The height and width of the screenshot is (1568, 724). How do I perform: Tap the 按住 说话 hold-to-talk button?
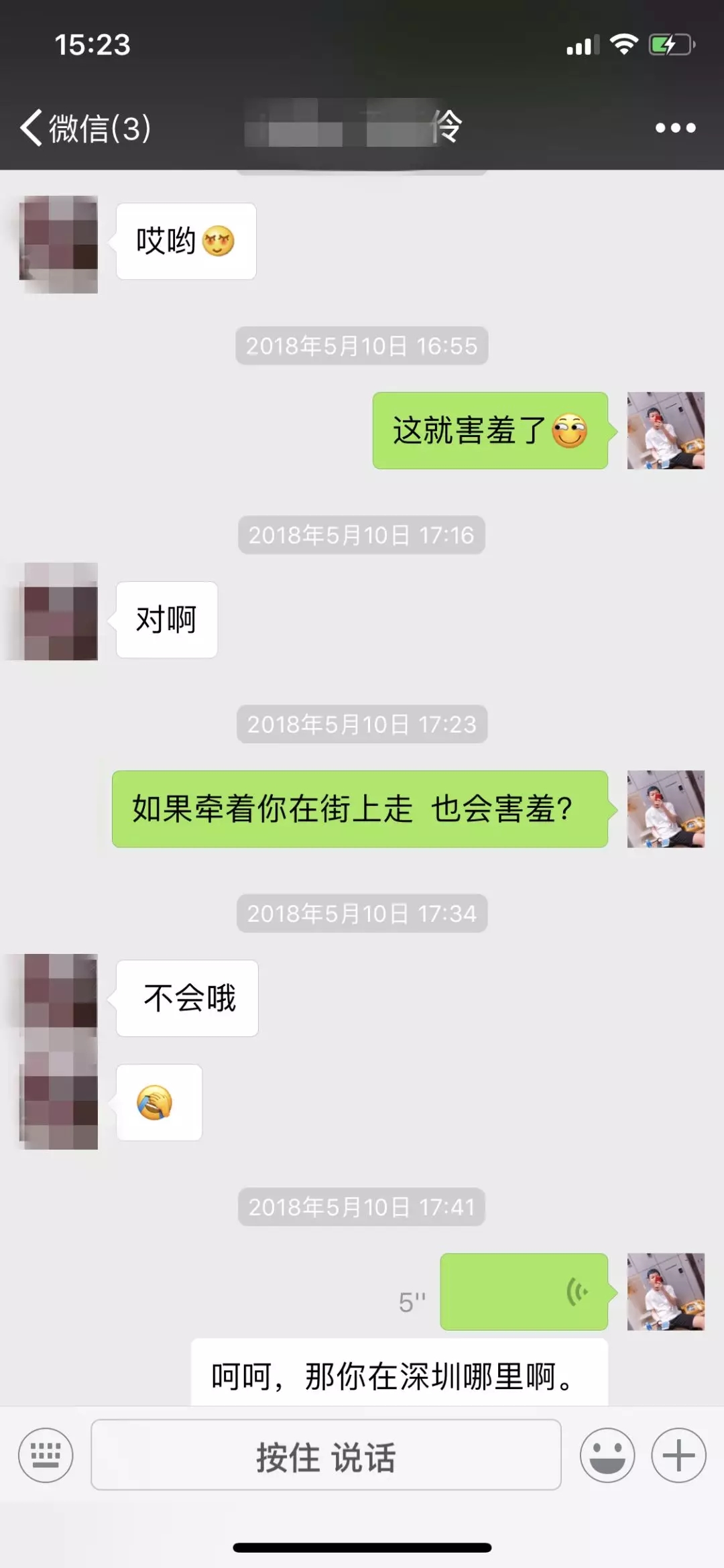pos(326,1455)
